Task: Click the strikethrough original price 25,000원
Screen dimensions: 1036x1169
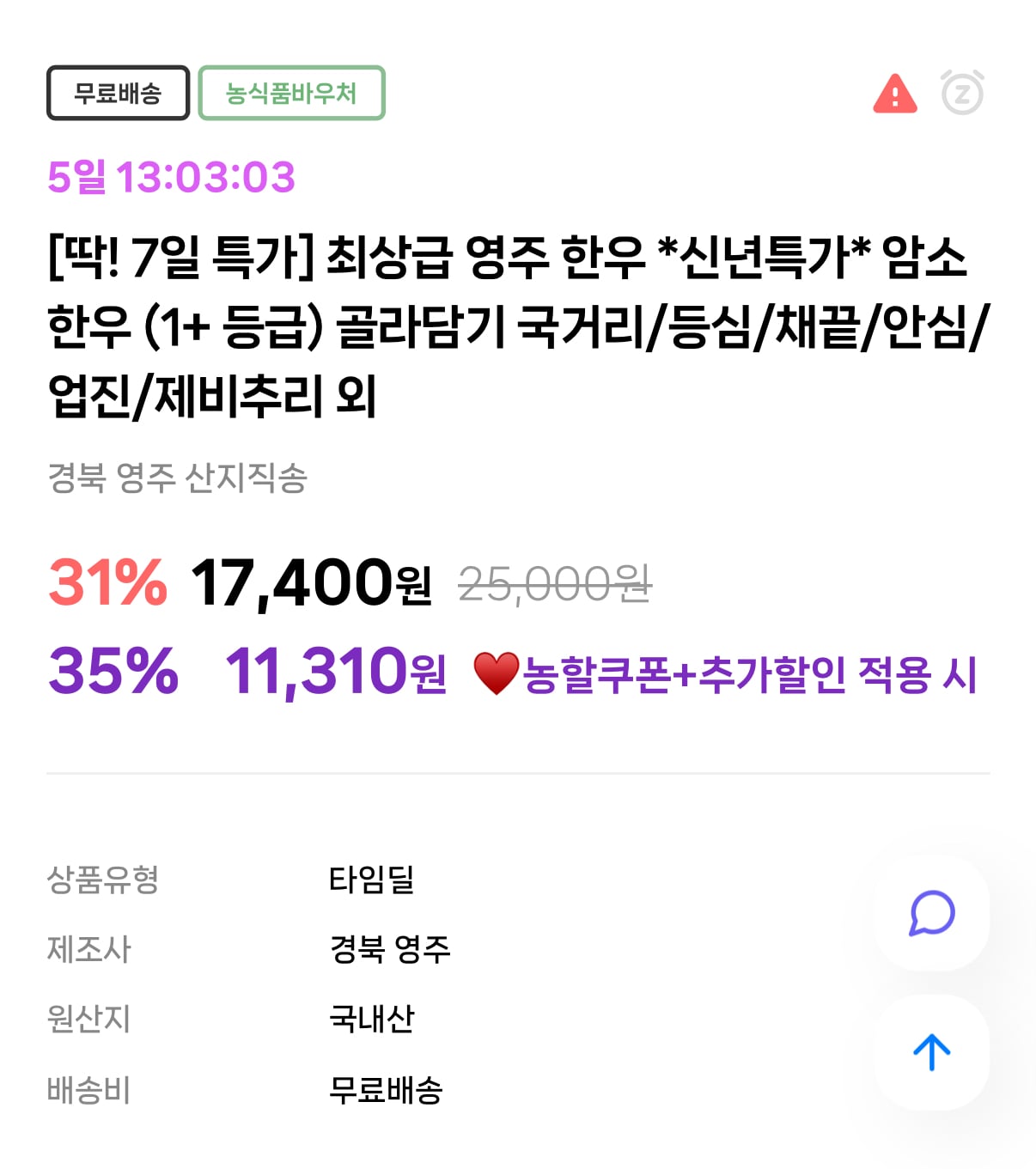Action: 556,587
